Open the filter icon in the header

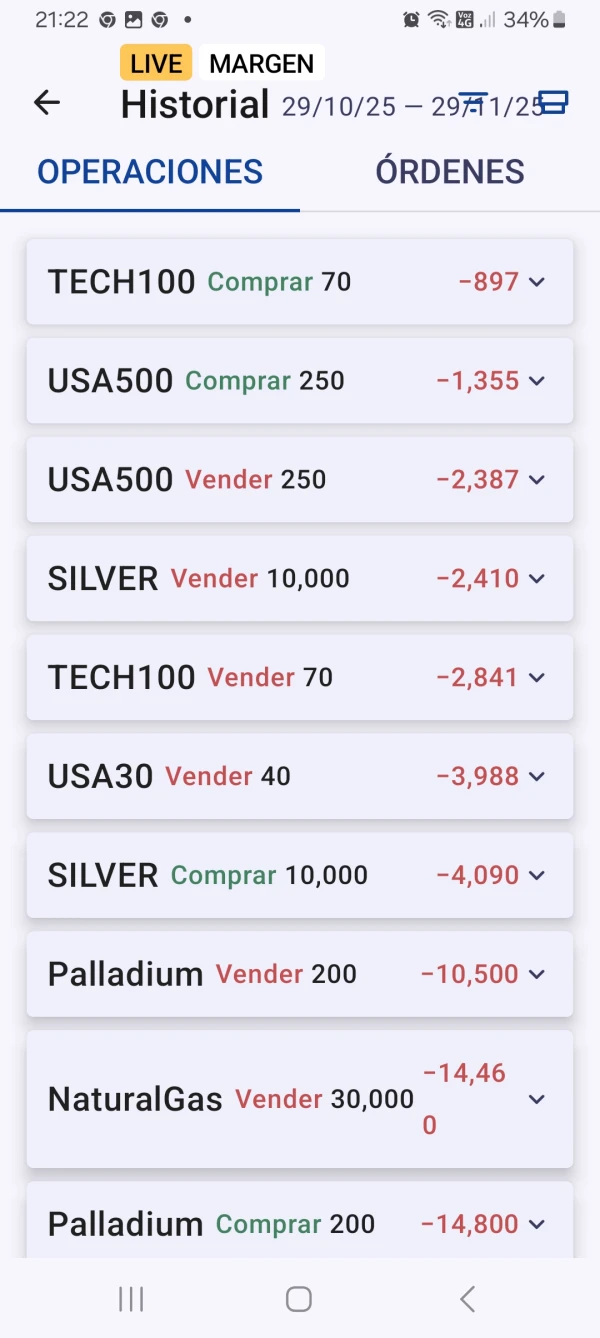pyautogui.click(x=473, y=102)
